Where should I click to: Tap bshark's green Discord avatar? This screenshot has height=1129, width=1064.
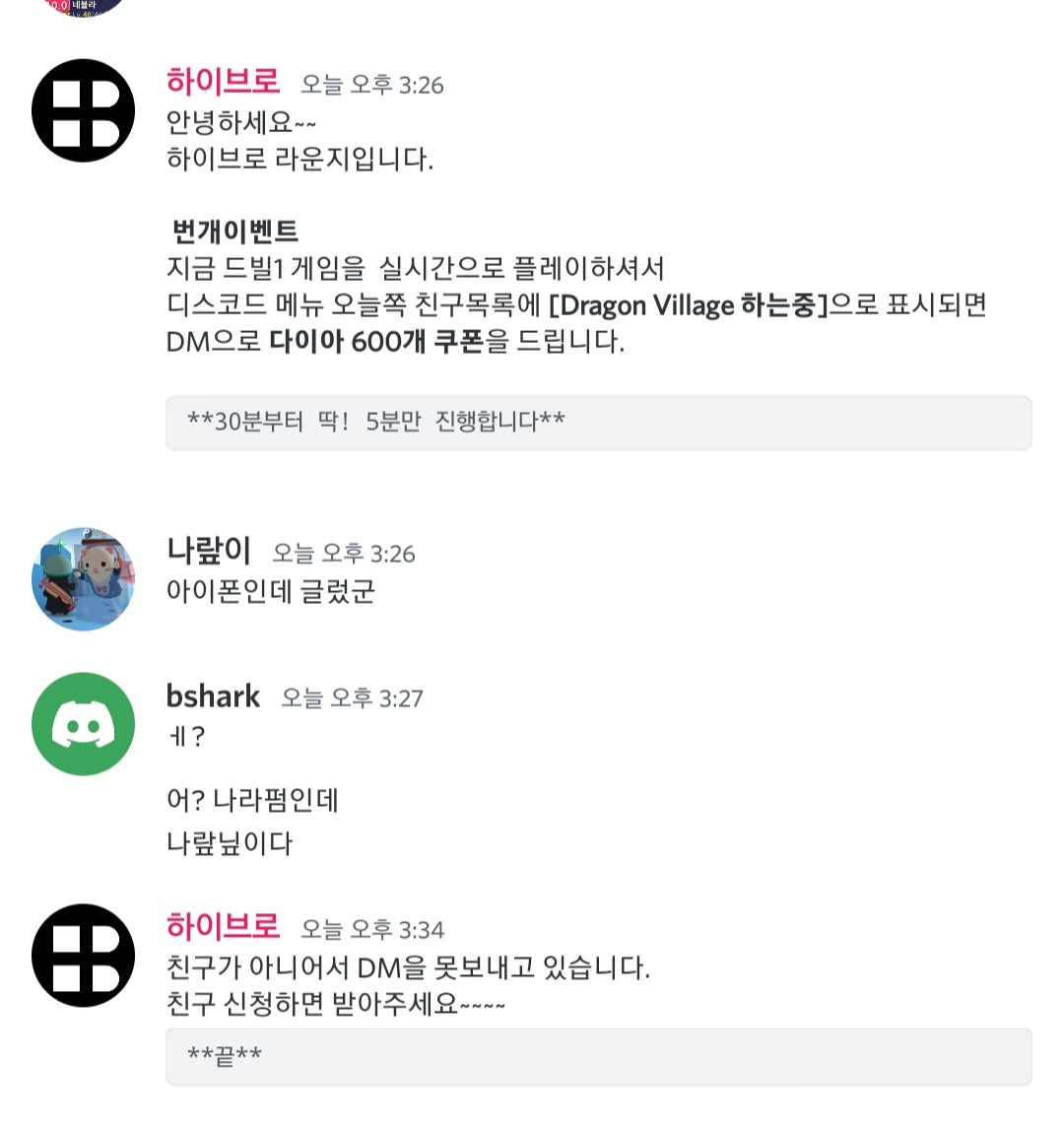tap(84, 724)
